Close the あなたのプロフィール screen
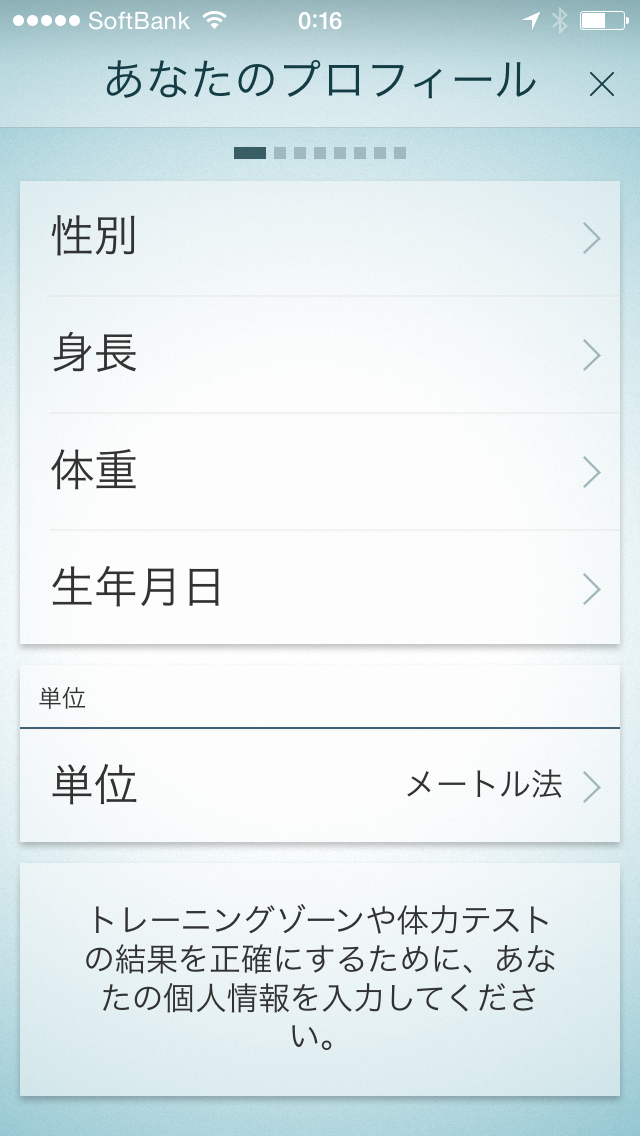 [602, 85]
